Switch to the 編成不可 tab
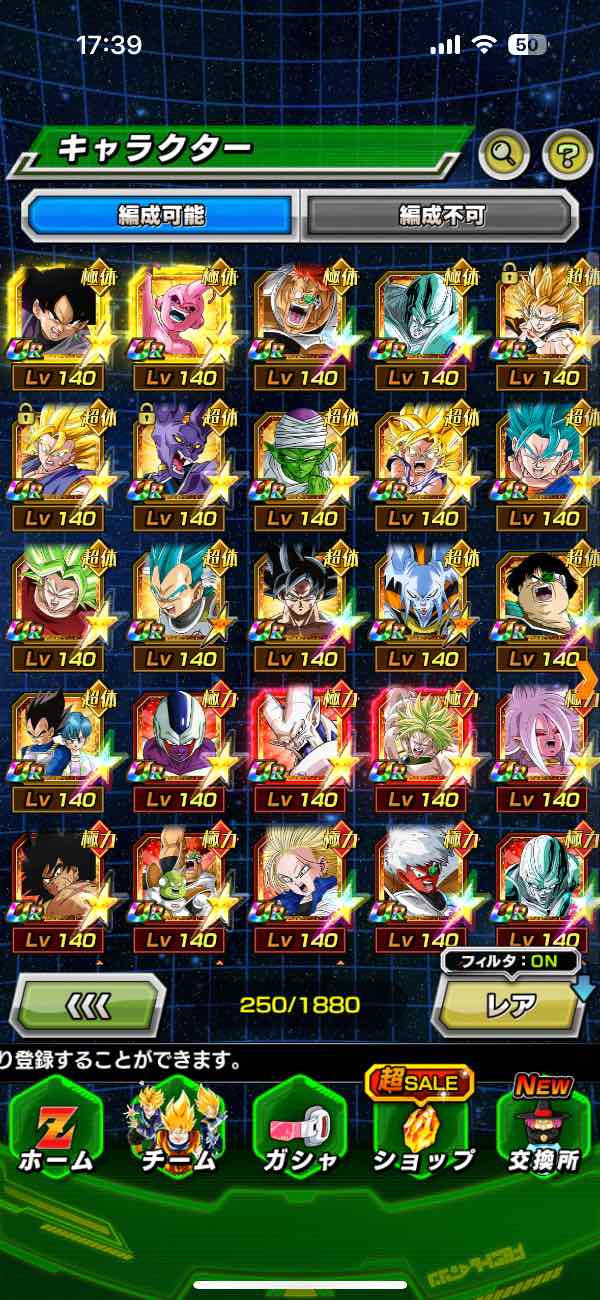The height and width of the screenshot is (1300, 600). coord(441,214)
